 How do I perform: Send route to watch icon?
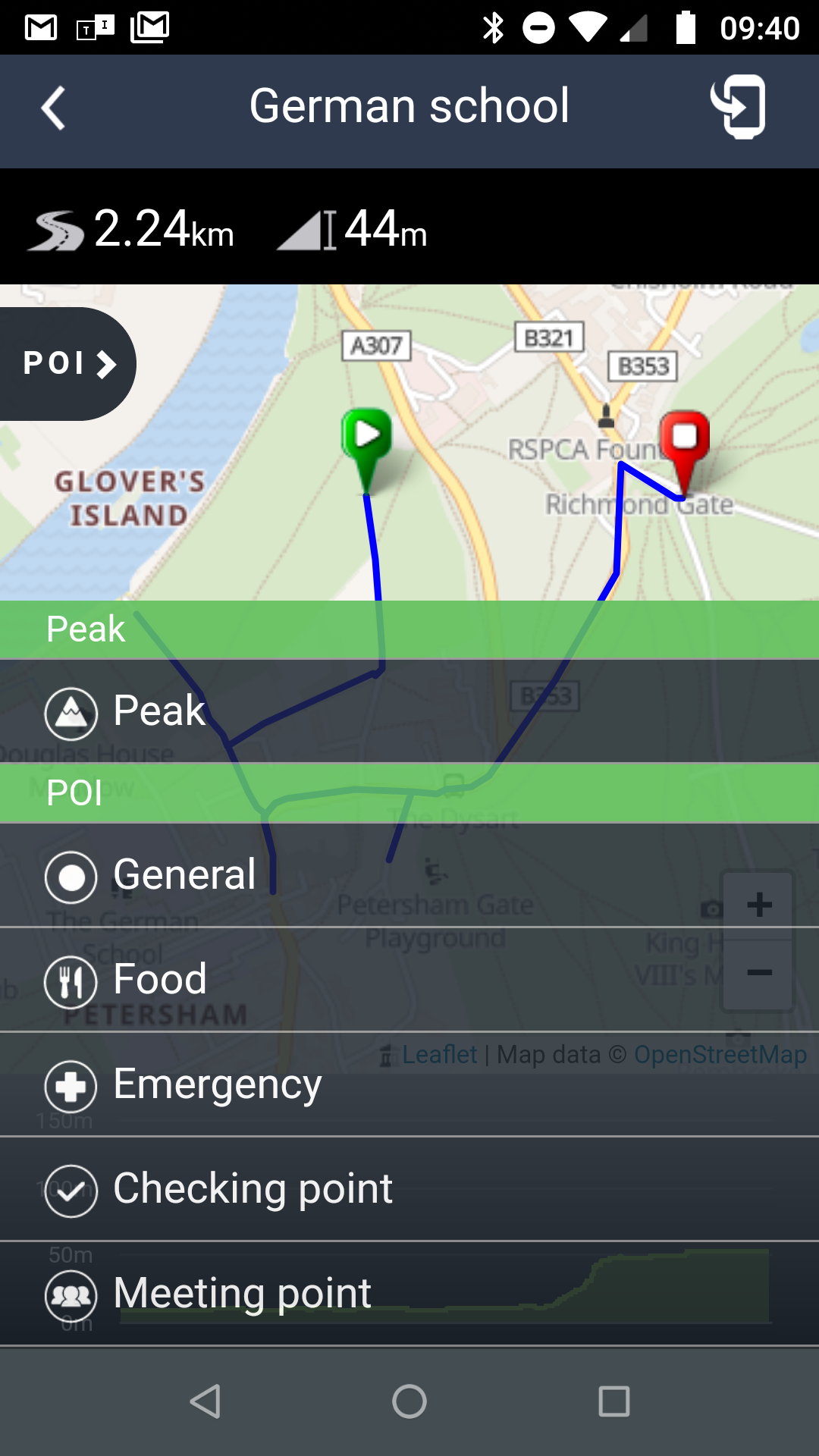738,107
